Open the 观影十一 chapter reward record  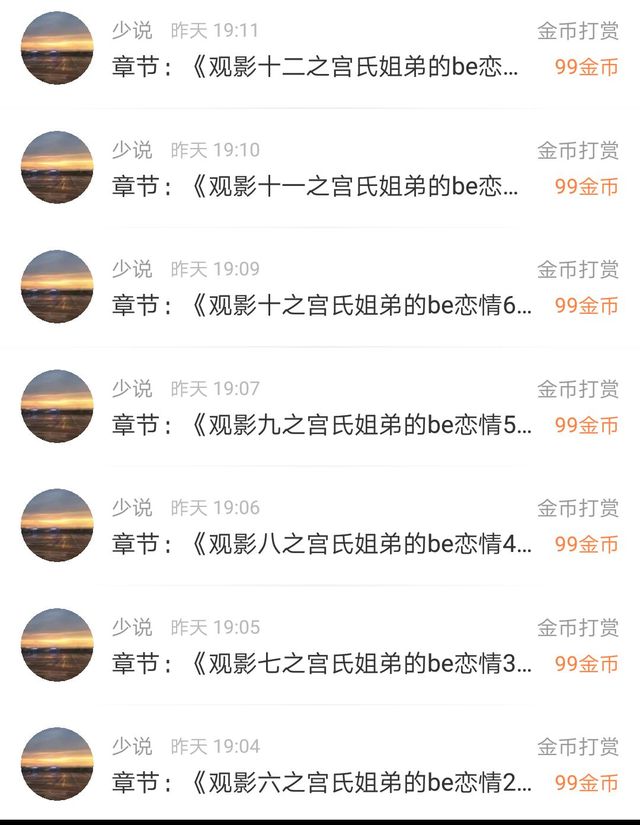pyautogui.click(x=320, y=187)
